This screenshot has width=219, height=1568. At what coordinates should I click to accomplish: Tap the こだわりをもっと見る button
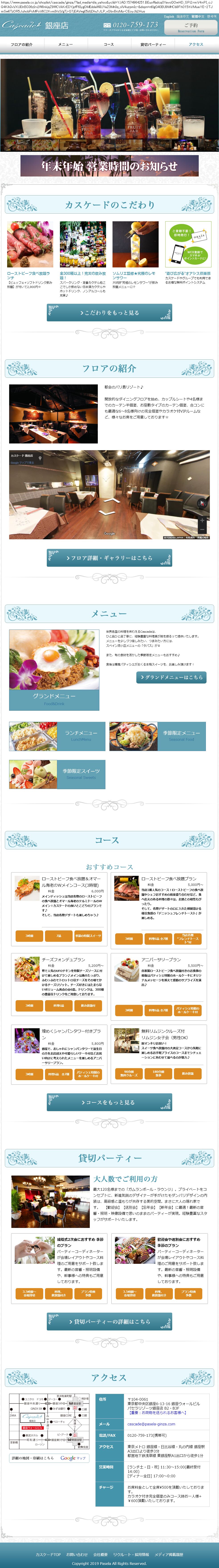(110, 312)
